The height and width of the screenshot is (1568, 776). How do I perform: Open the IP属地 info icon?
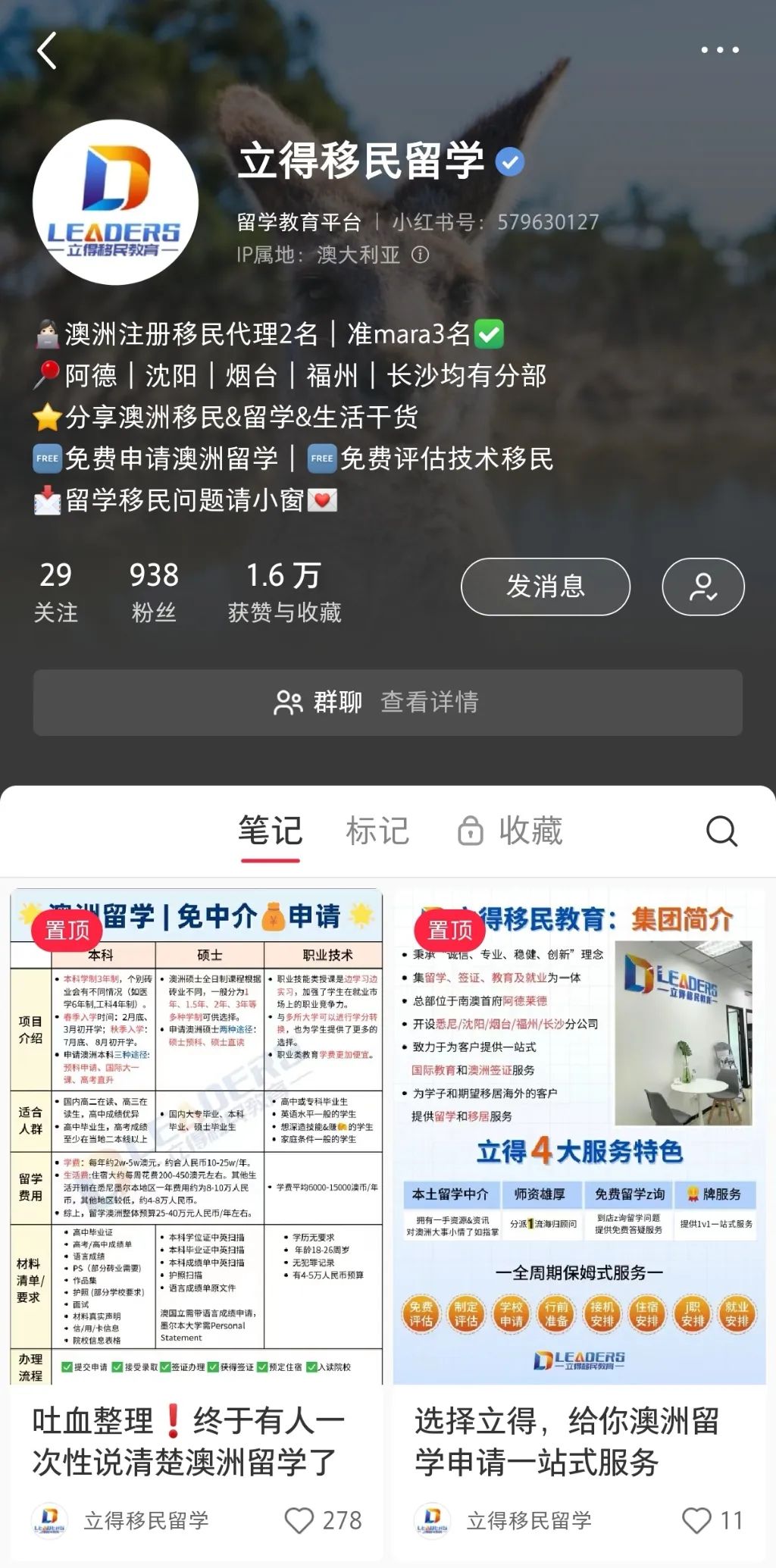(420, 255)
